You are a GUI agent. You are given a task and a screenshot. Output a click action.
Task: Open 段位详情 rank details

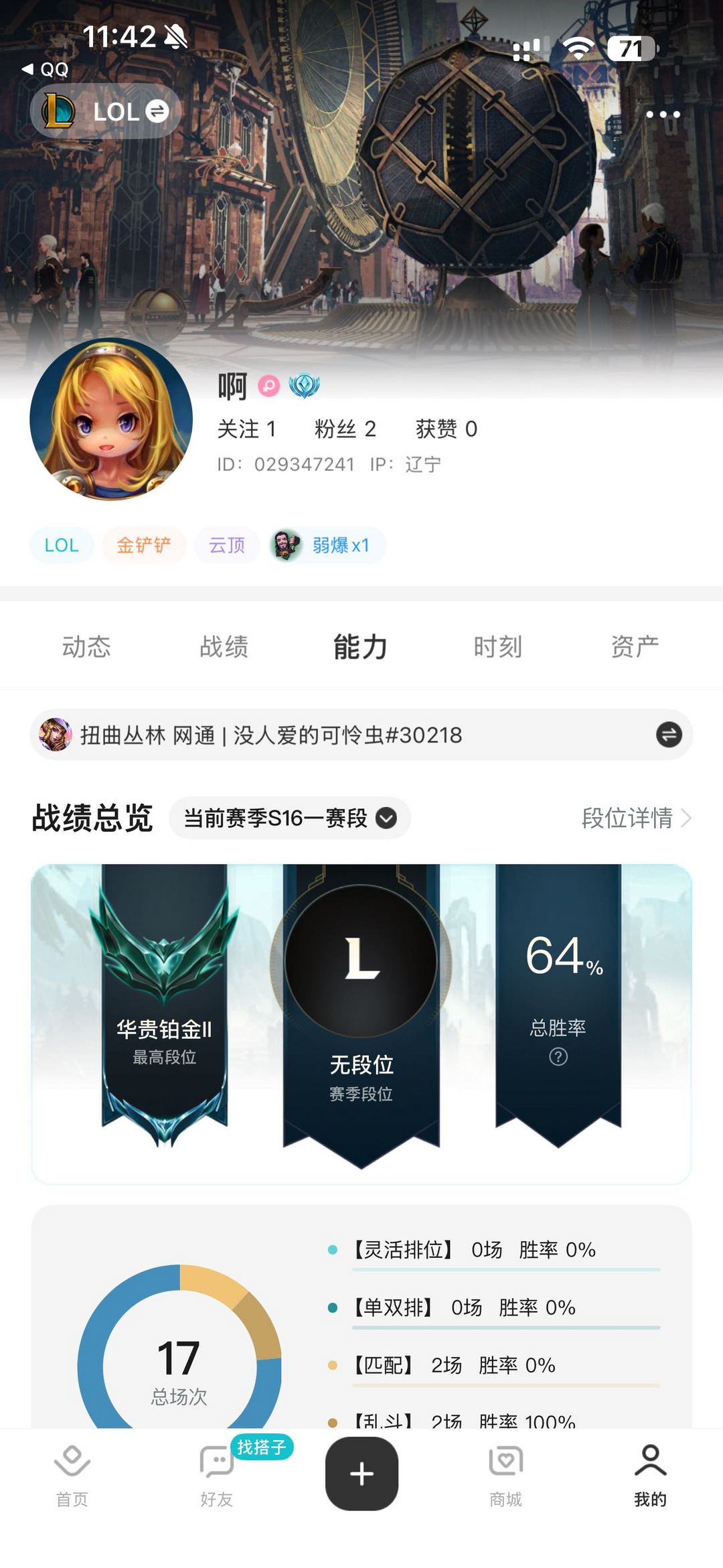pos(635,818)
